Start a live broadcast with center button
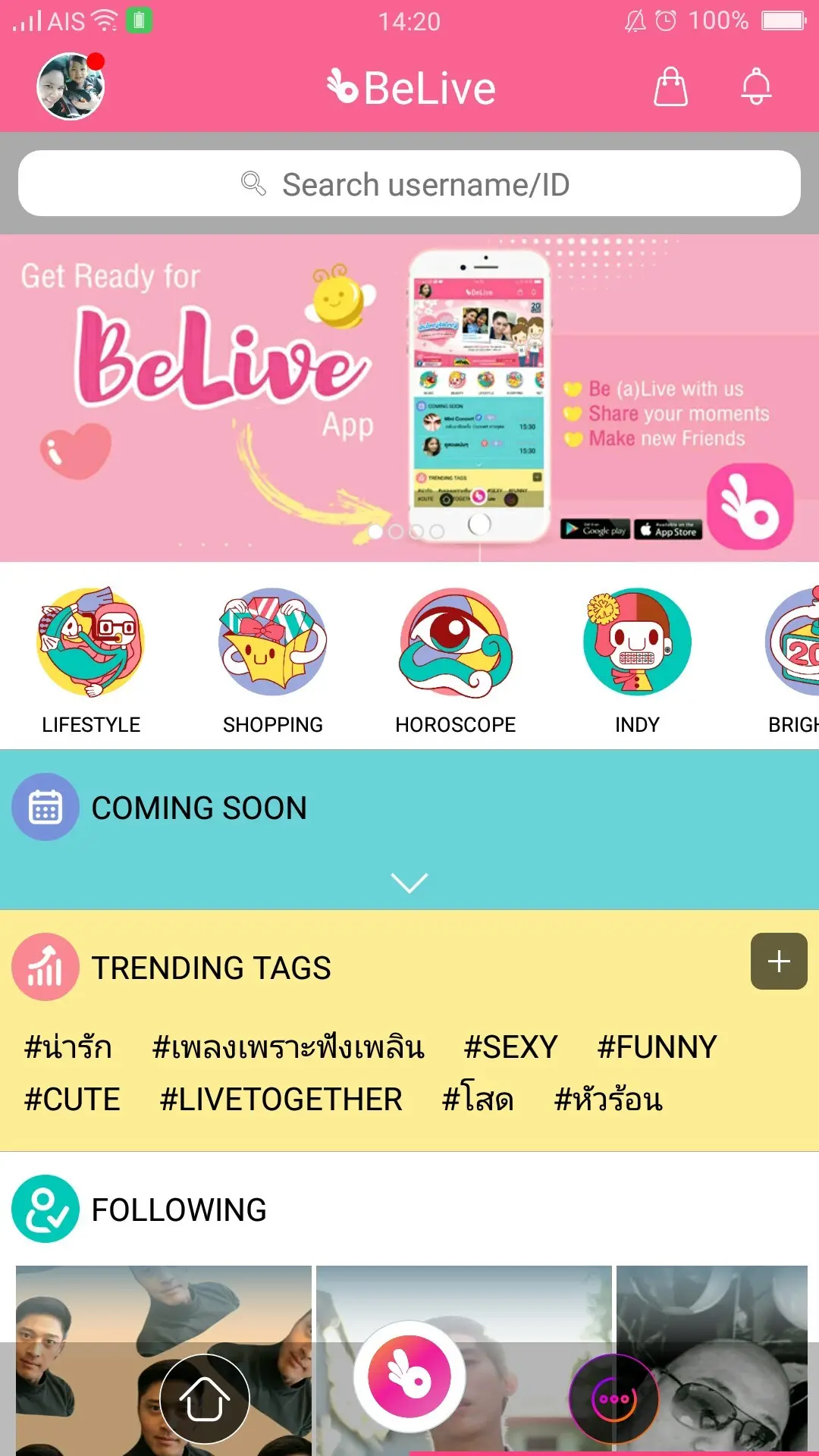Viewport: 819px width, 1456px height. coord(409,1376)
